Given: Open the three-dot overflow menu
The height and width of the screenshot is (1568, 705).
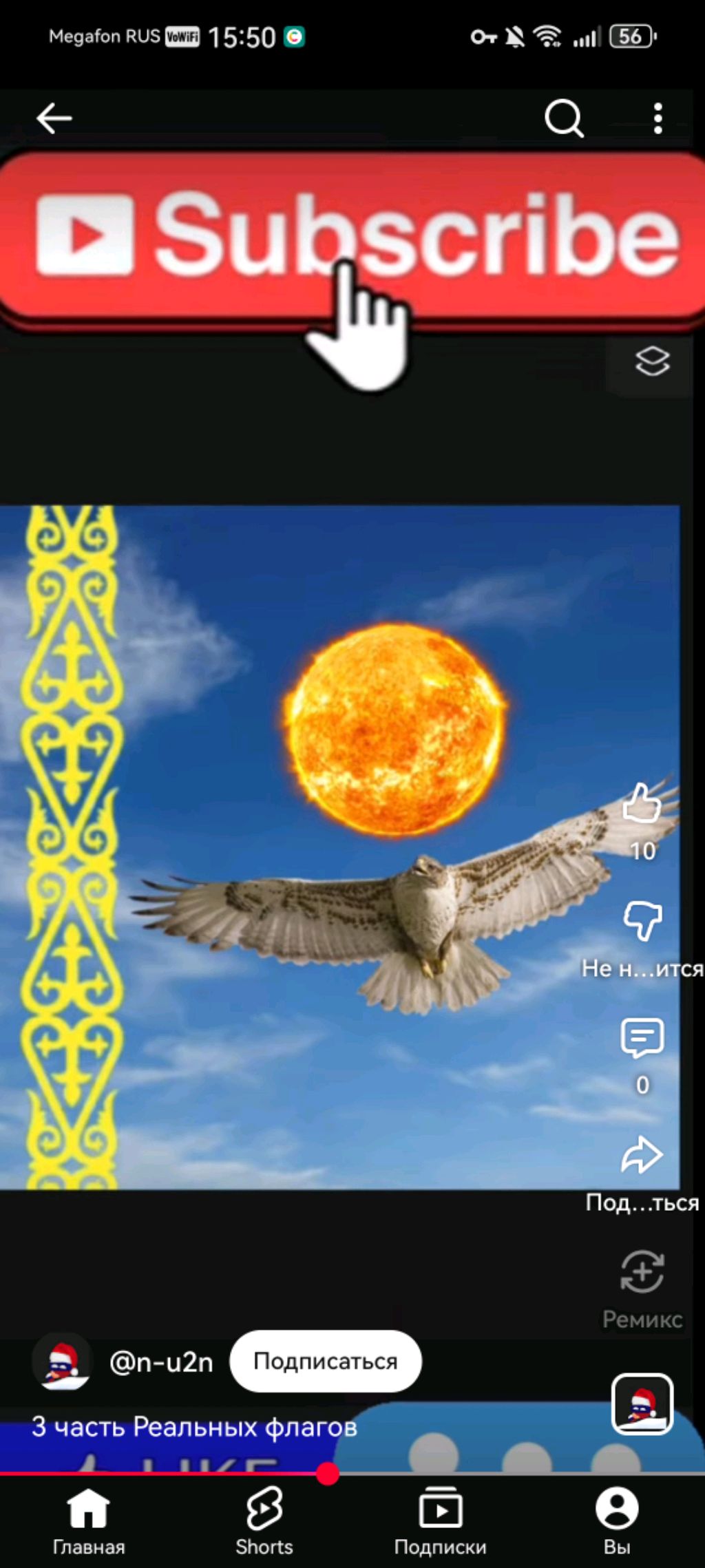Looking at the screenshot, I should pos(657,118).
